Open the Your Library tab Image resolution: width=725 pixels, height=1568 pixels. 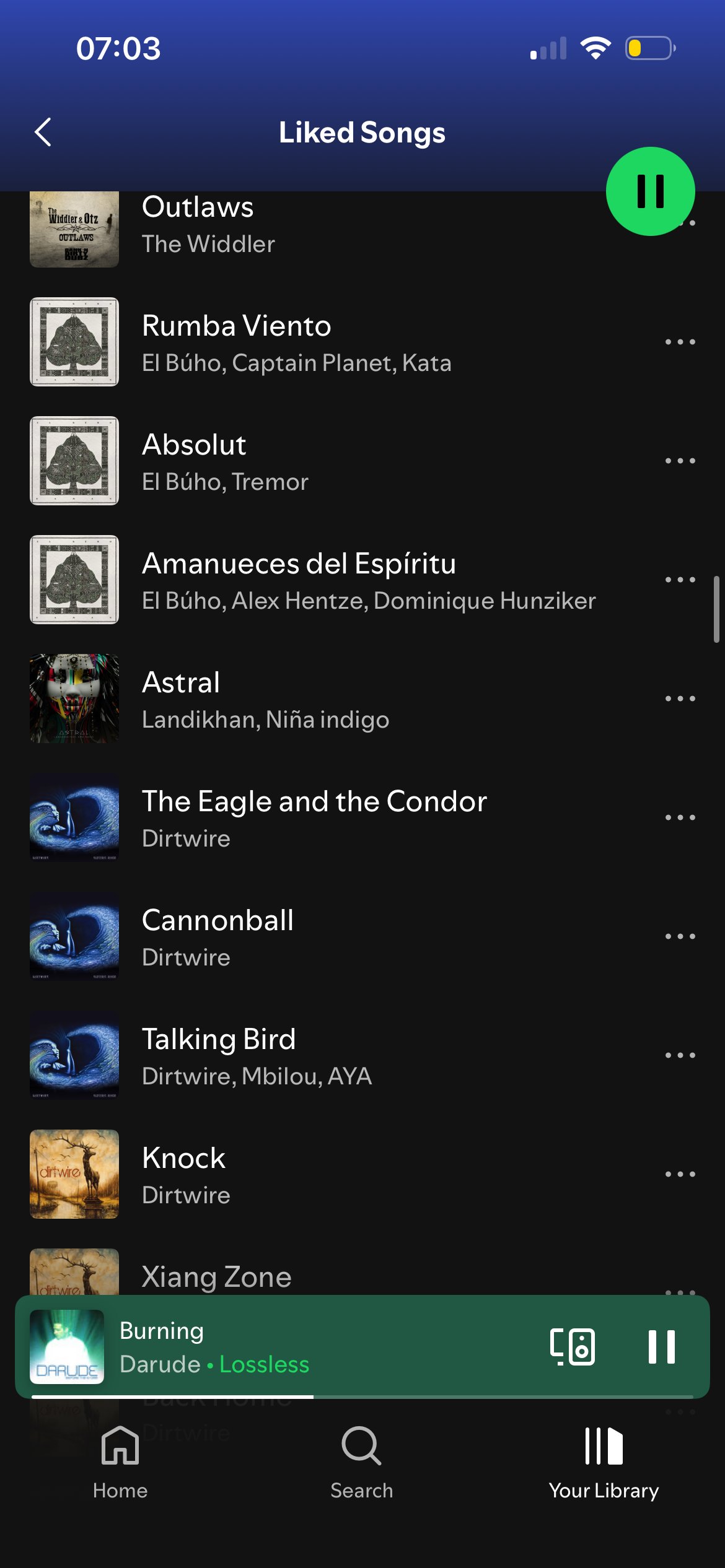[604, 1463]
